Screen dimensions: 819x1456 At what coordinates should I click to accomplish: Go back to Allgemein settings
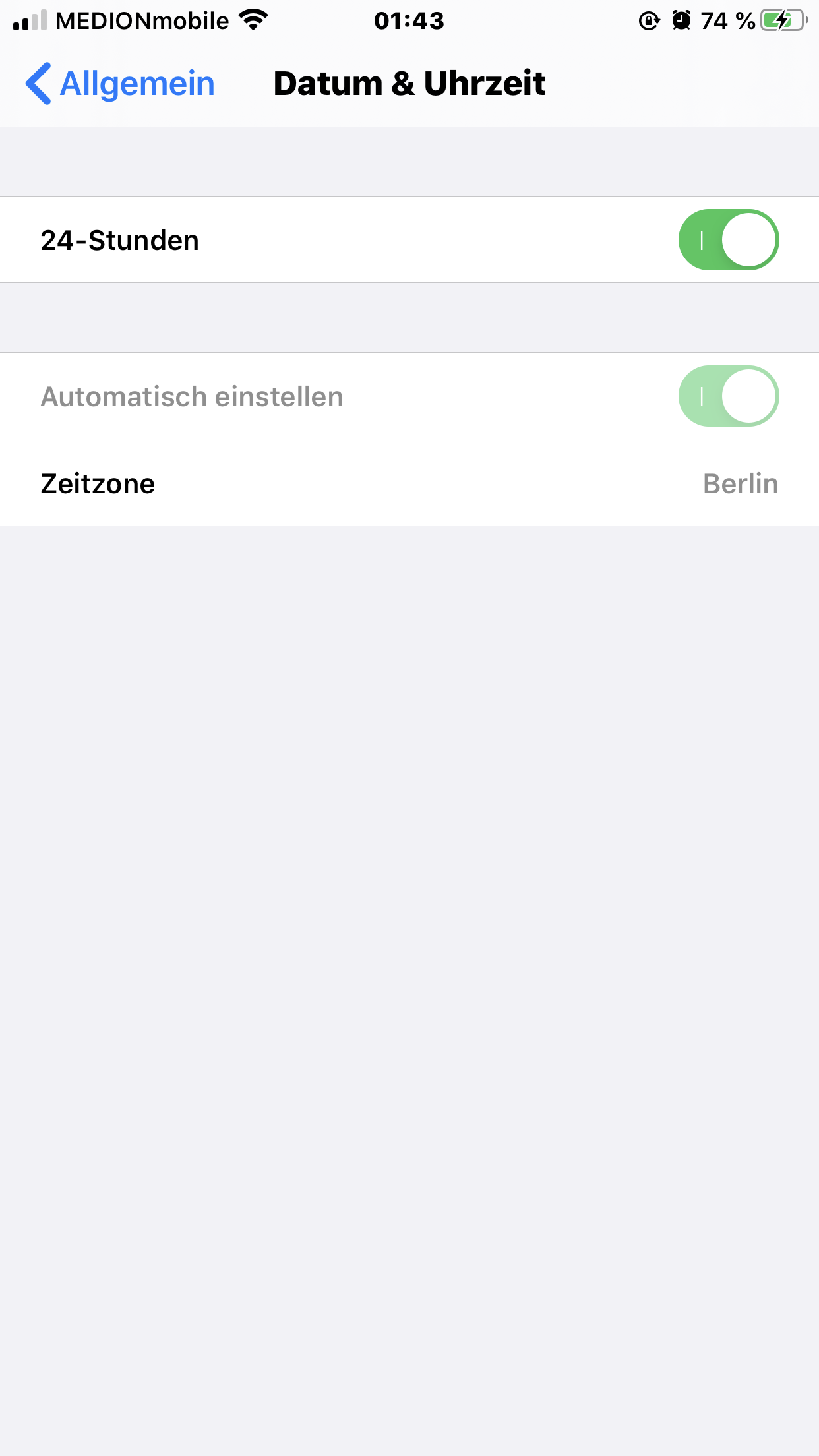coord(121,84)
